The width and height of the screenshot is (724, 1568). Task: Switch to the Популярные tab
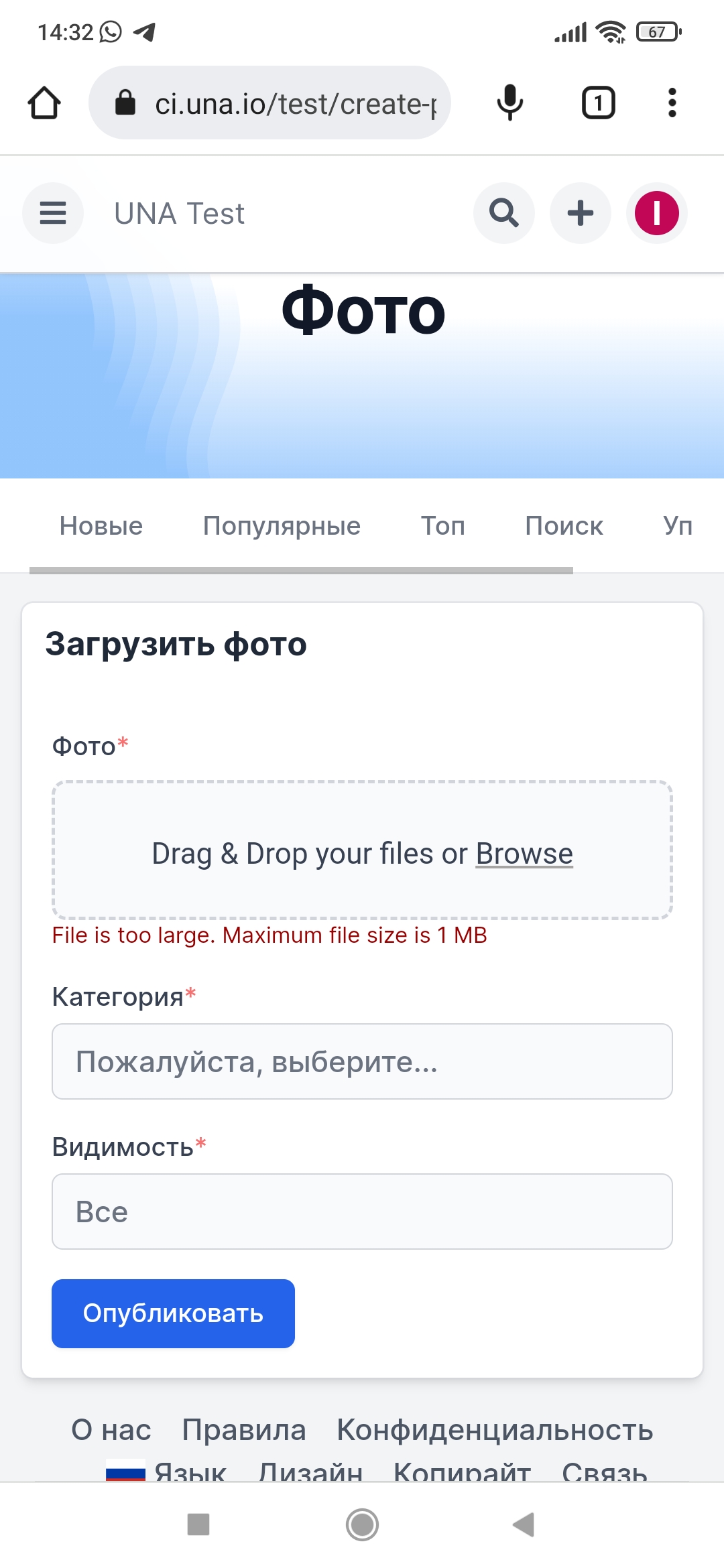pos(282,526)
